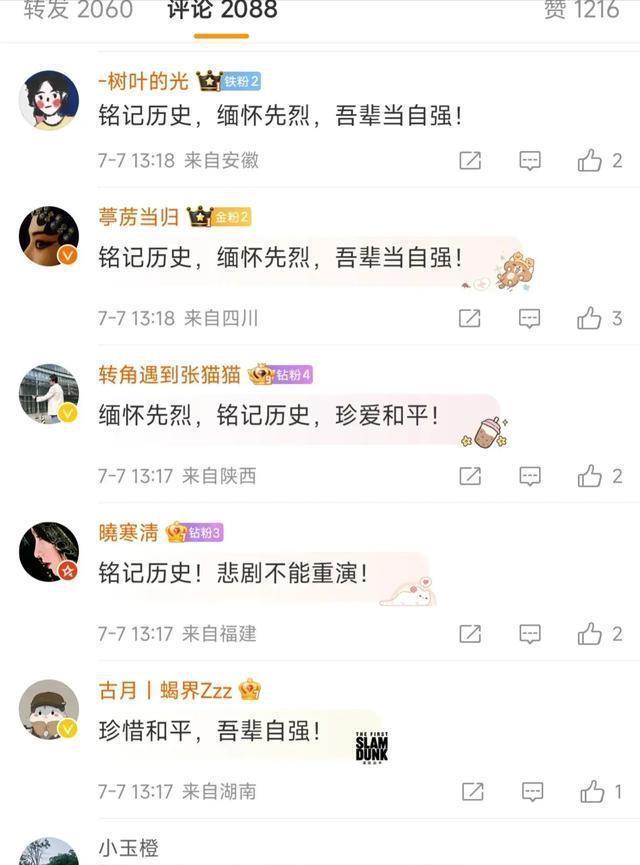View 葶苈当归's profile picture
Screen dimensions: 640x865
49,237
